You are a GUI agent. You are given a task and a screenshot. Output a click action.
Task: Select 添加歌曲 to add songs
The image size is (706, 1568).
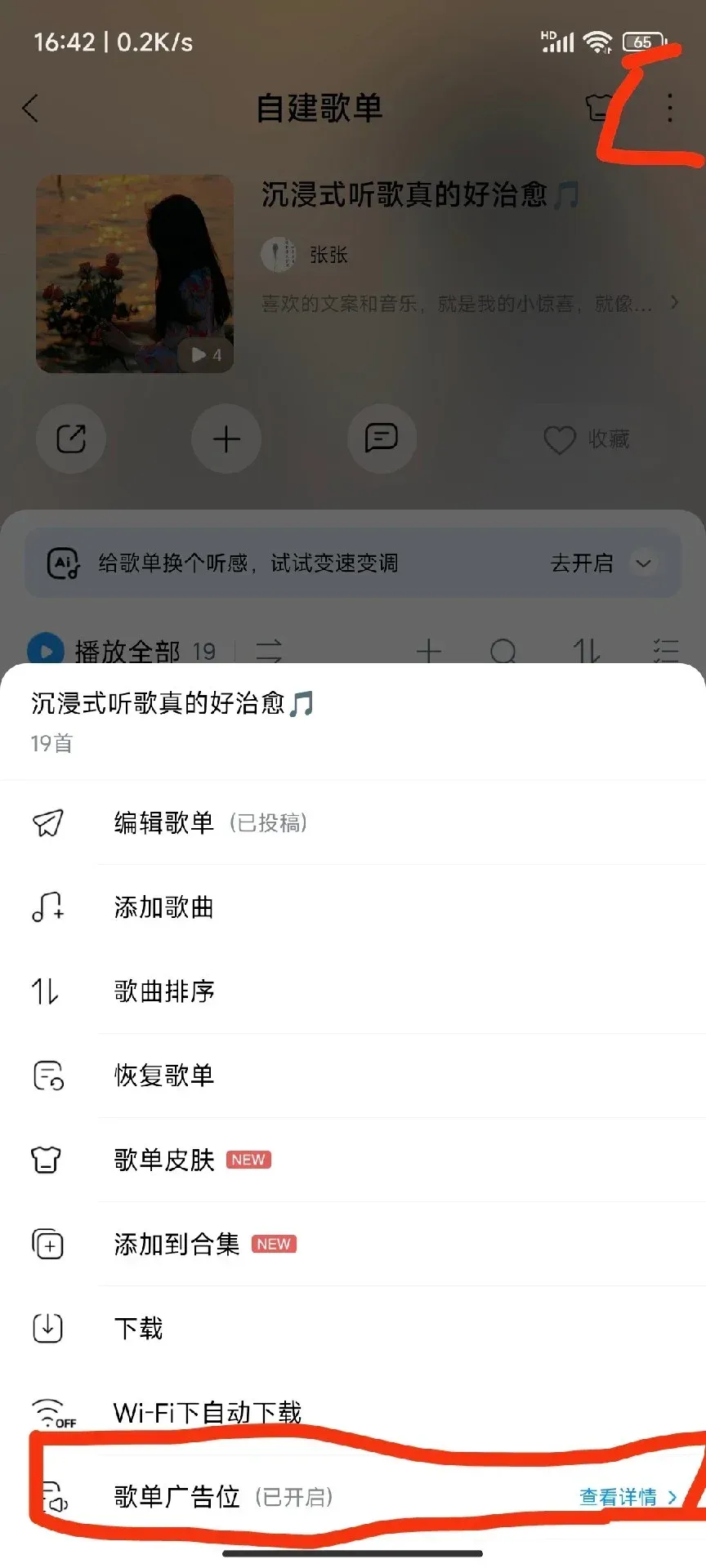164,906
